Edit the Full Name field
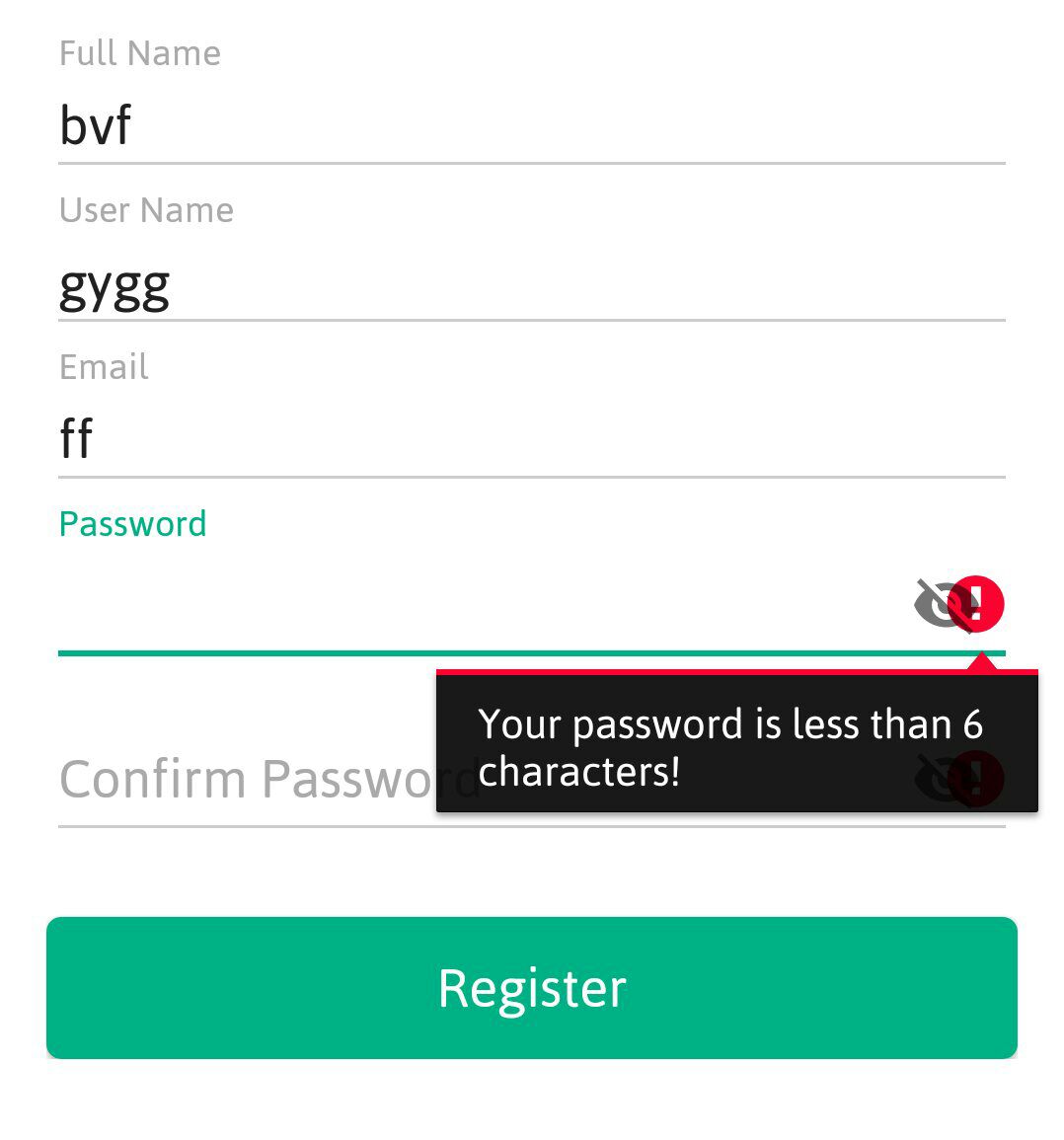 [531, 126]
